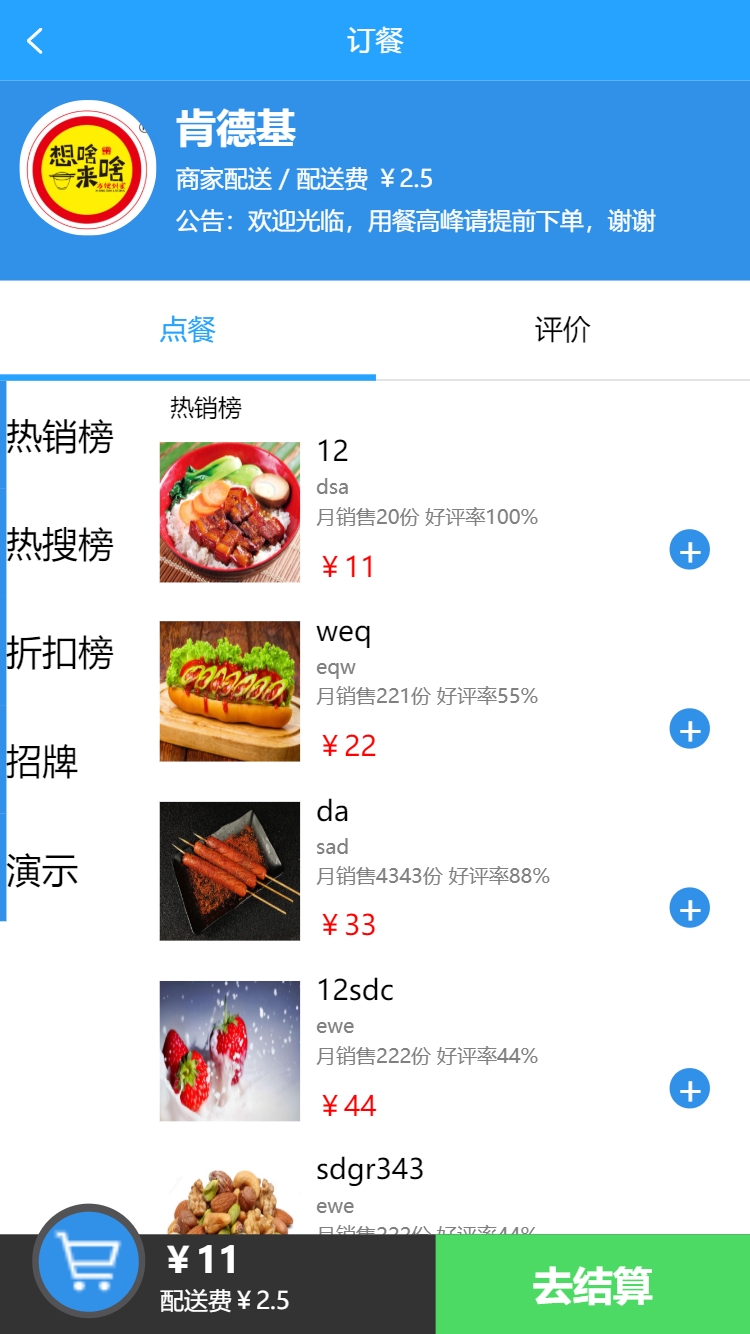Select the 演示 category
This screenshot has height=1334, width=750.
pyautogui.click(x=42, y=871)
